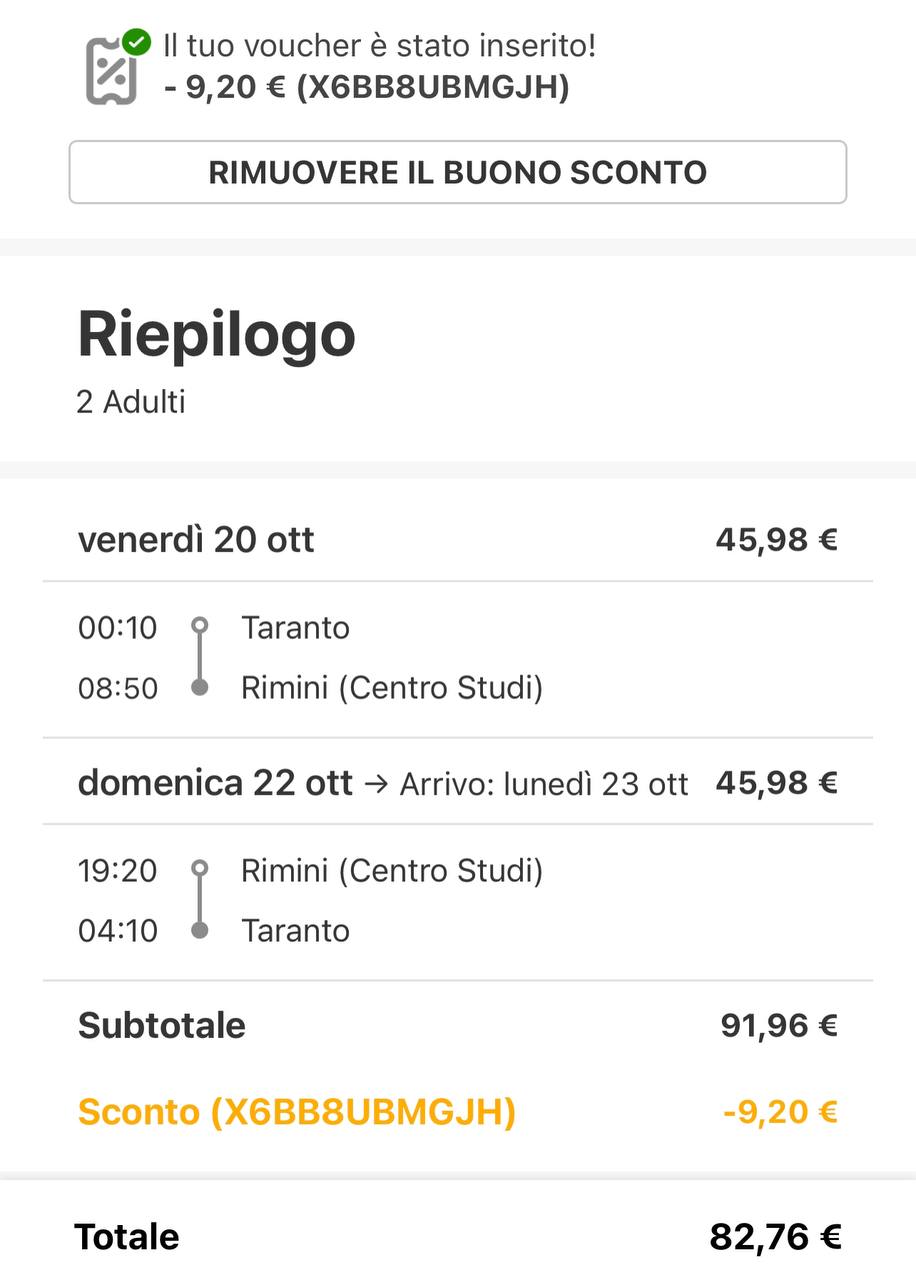
Task: Expand the venerdì 20 ott journey details
Action: 197,539
